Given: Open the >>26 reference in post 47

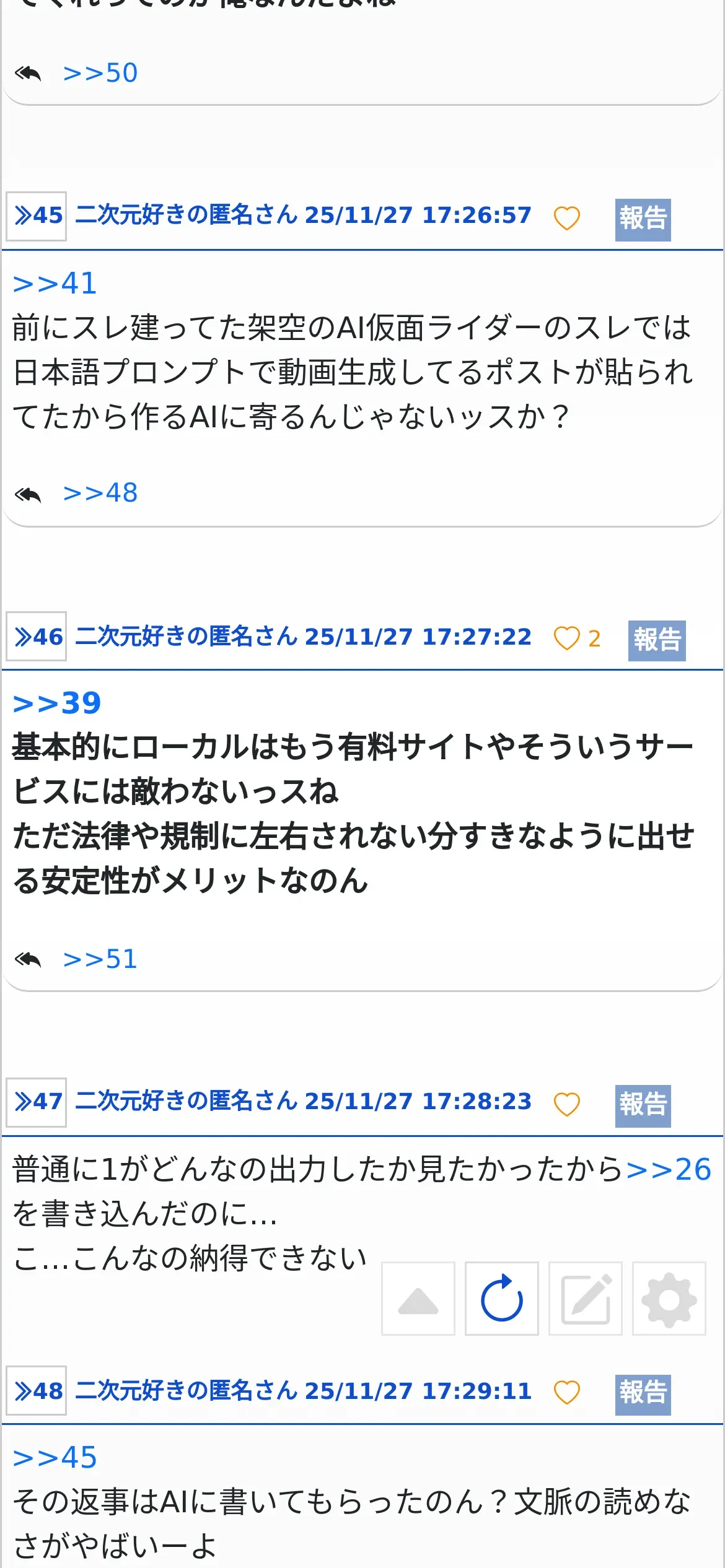Looking at the screenshot, I should tap(669, 1170).
